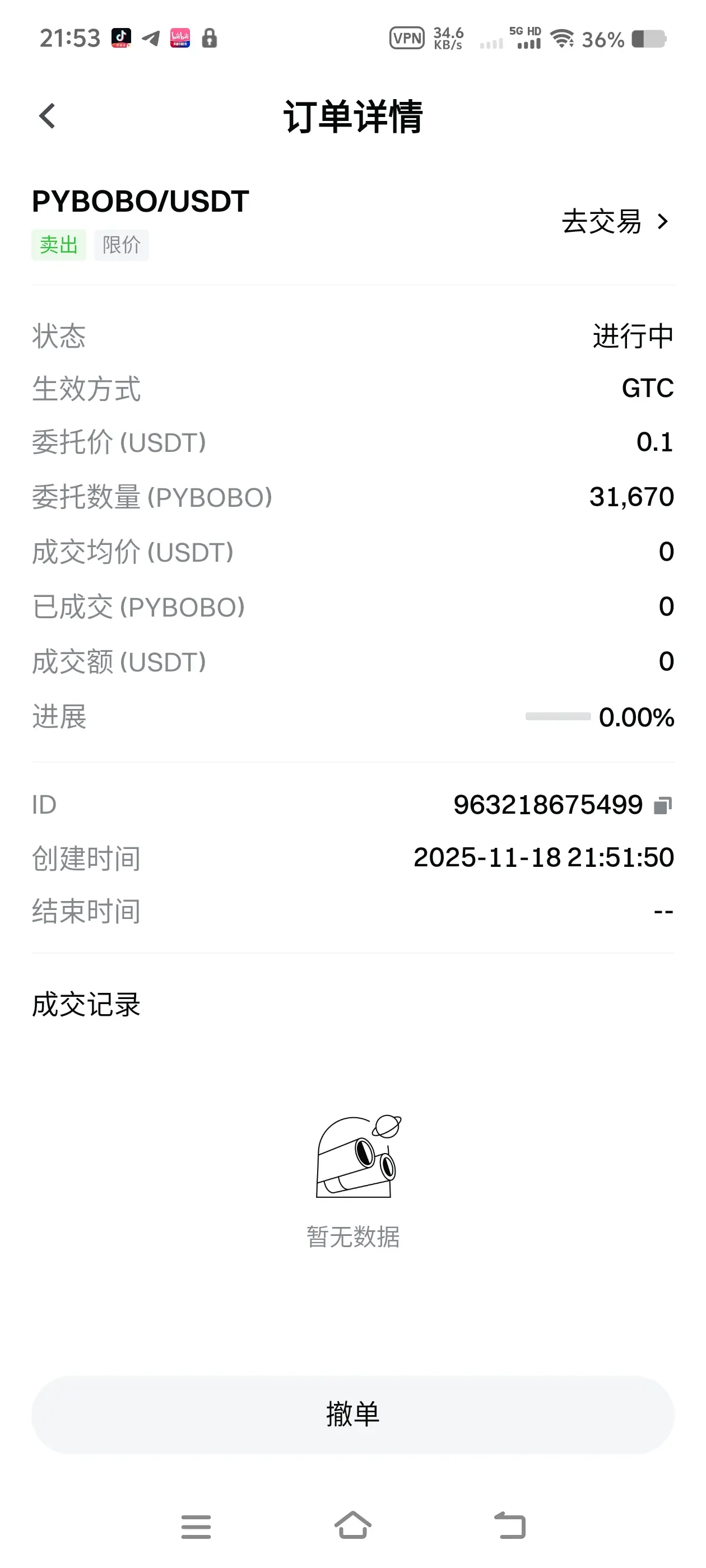Select the 卖出 sell tag
Image resolution: width=706 pixels, height=1568 pixels.
click(x=58, y=245)
